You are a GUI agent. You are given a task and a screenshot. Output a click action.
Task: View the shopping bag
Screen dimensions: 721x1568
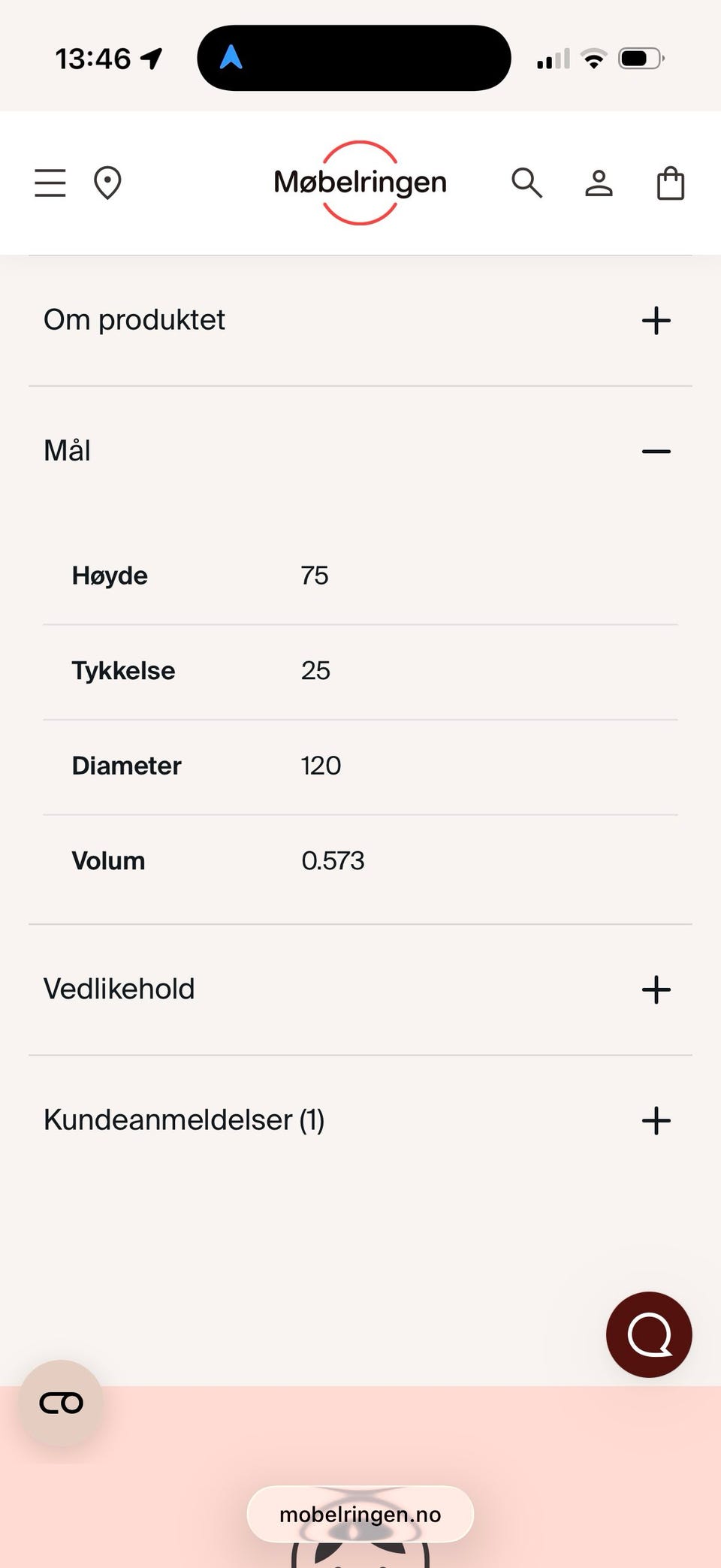[x=671, y=183]
